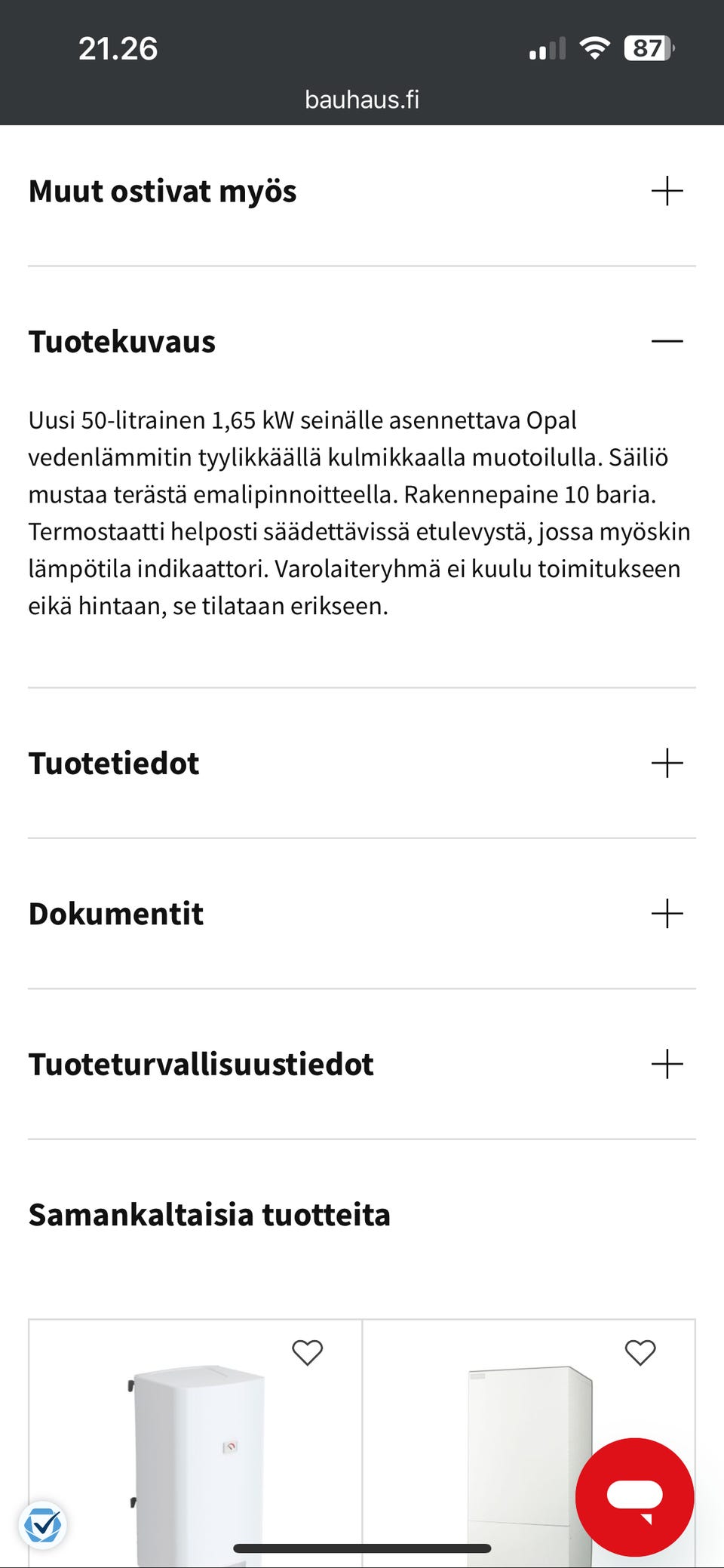The image size is (724, 1568).
Task: Expand the Muut ostivat myös section
Action: tap(664, 192)
